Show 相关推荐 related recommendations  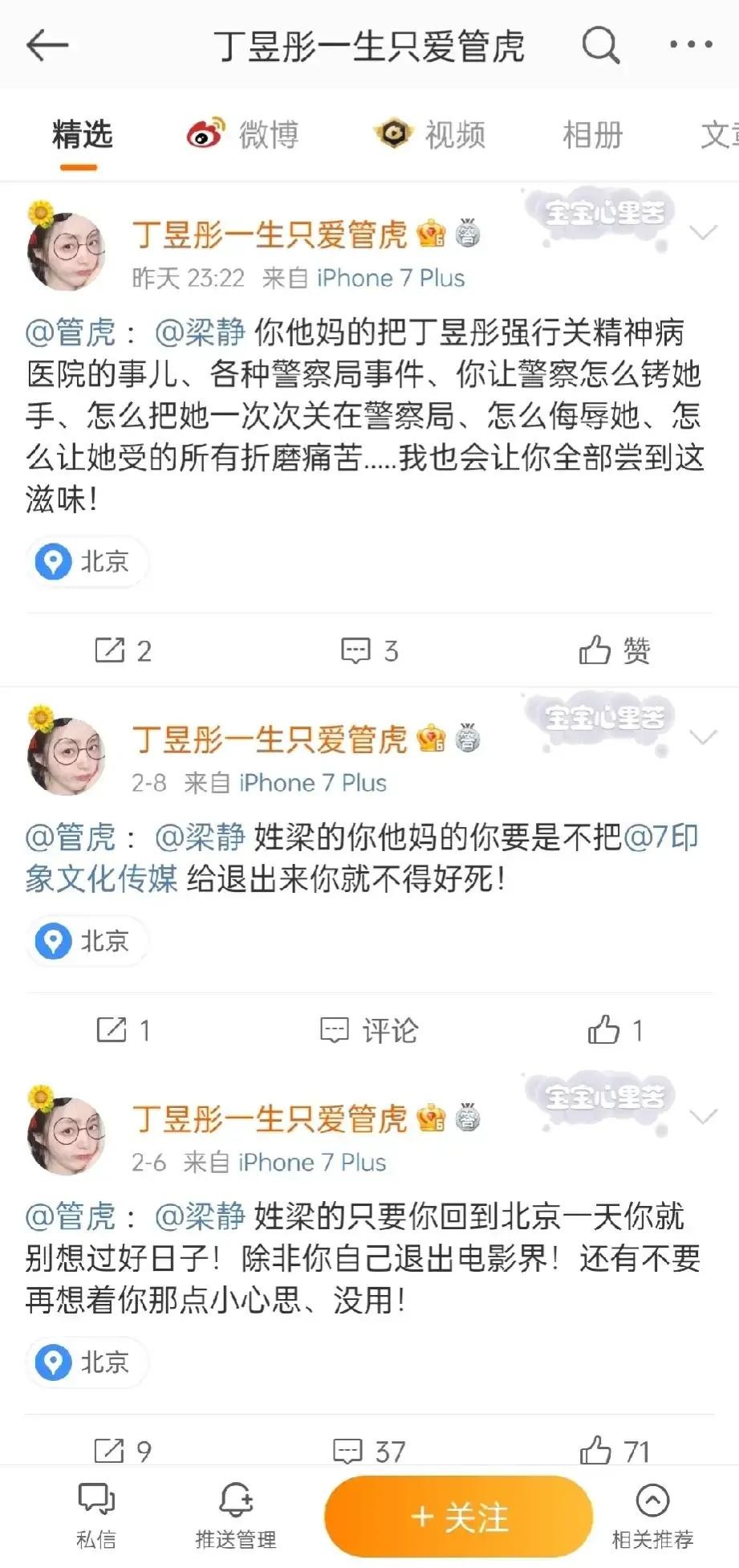(652, 1516)
